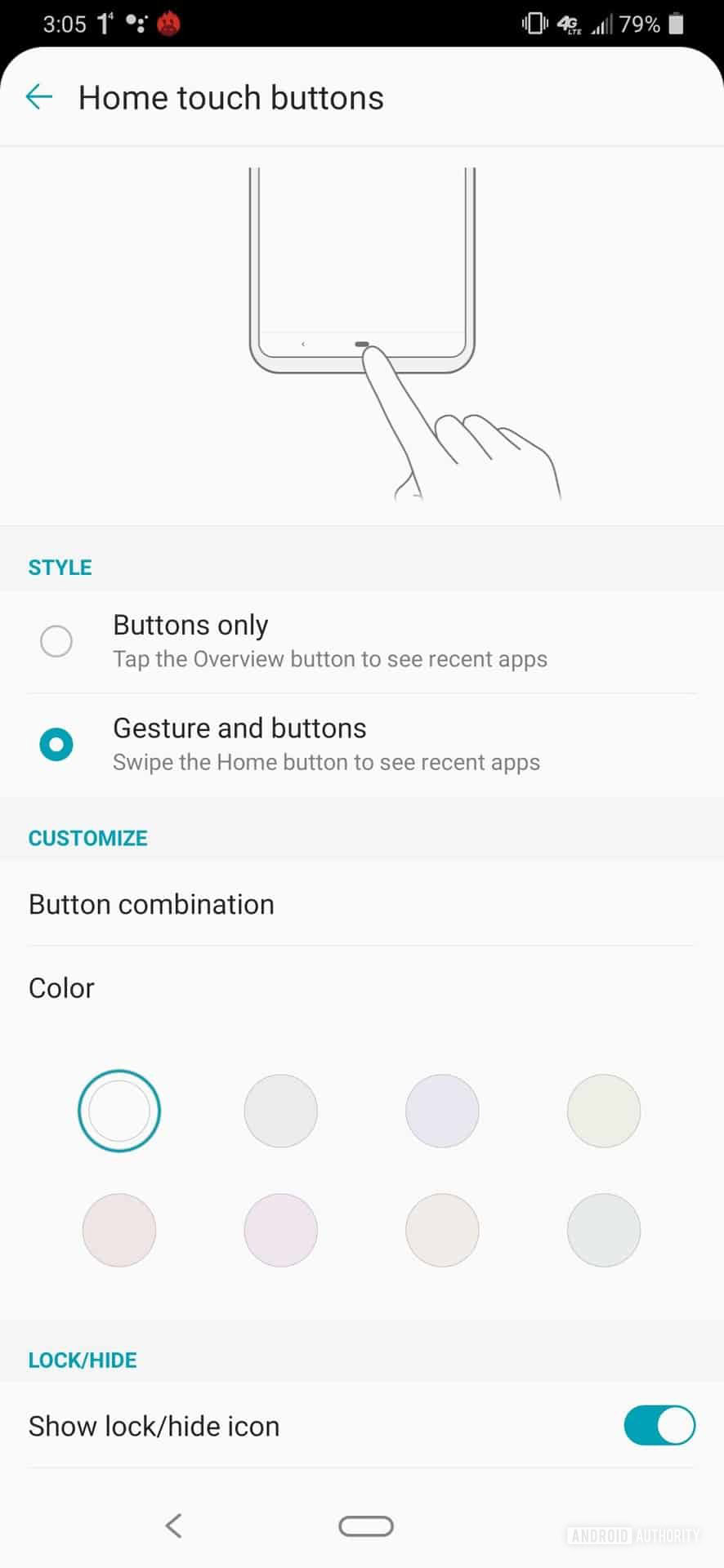724x1568 pixels.
Task: Pick the white color swatch
Action: click(x=119, y=1111)
